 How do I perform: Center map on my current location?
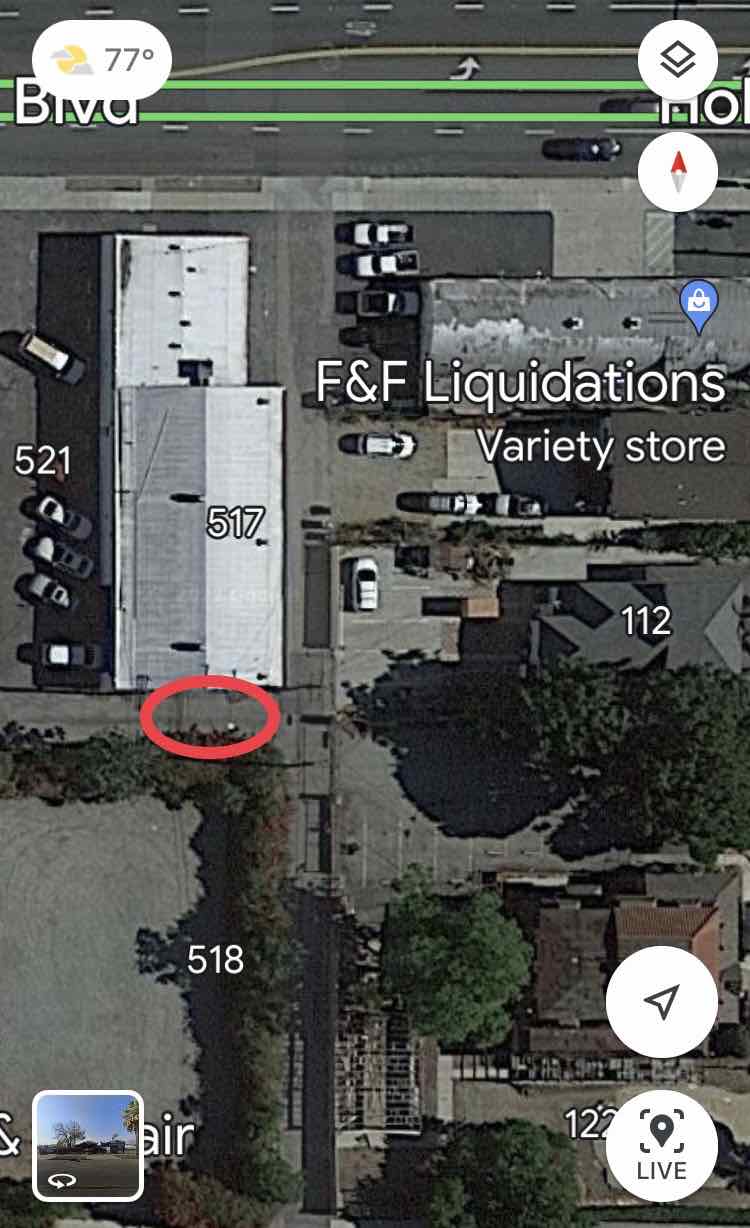661,1001
